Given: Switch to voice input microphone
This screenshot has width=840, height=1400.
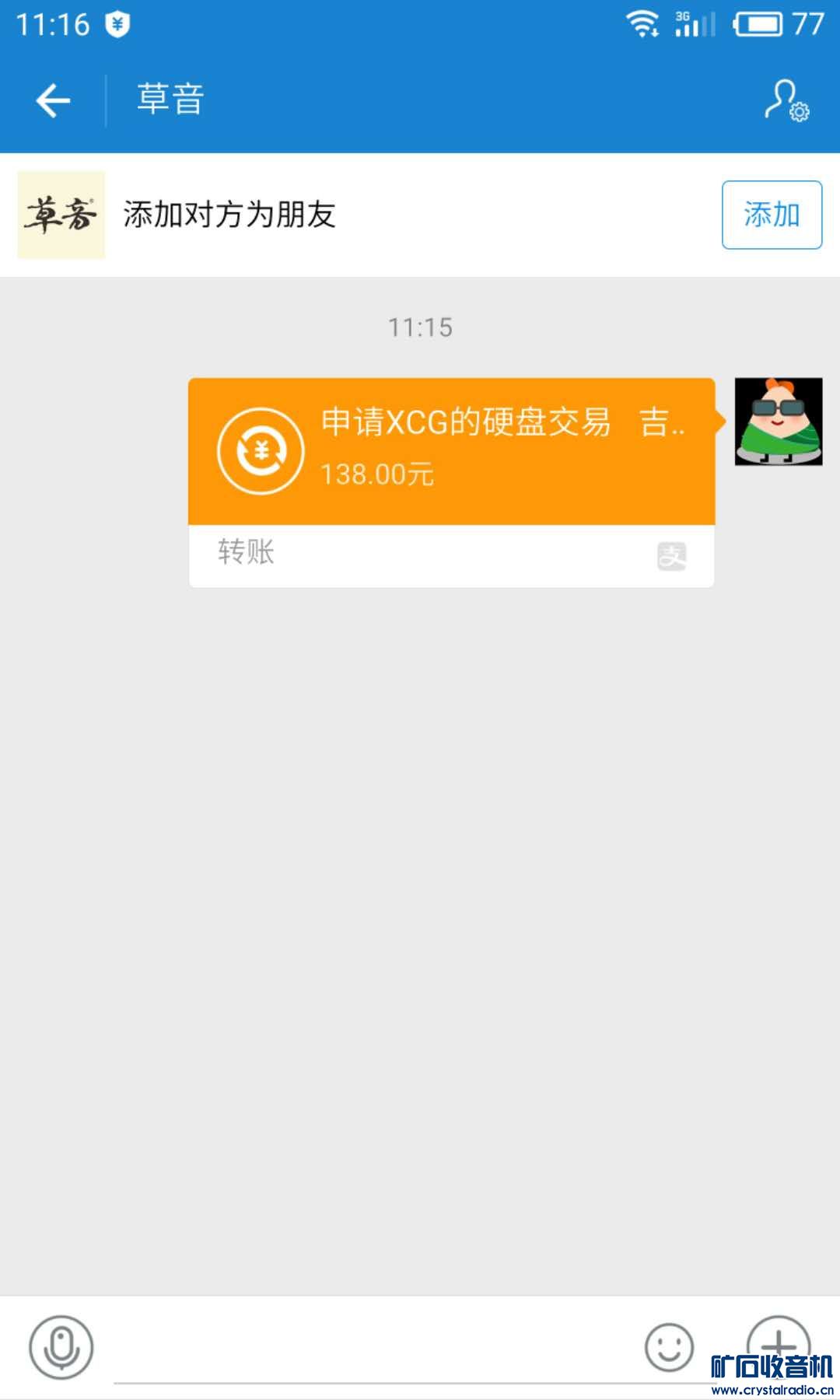Looking at the screenshot, I should coord(61,1347).
